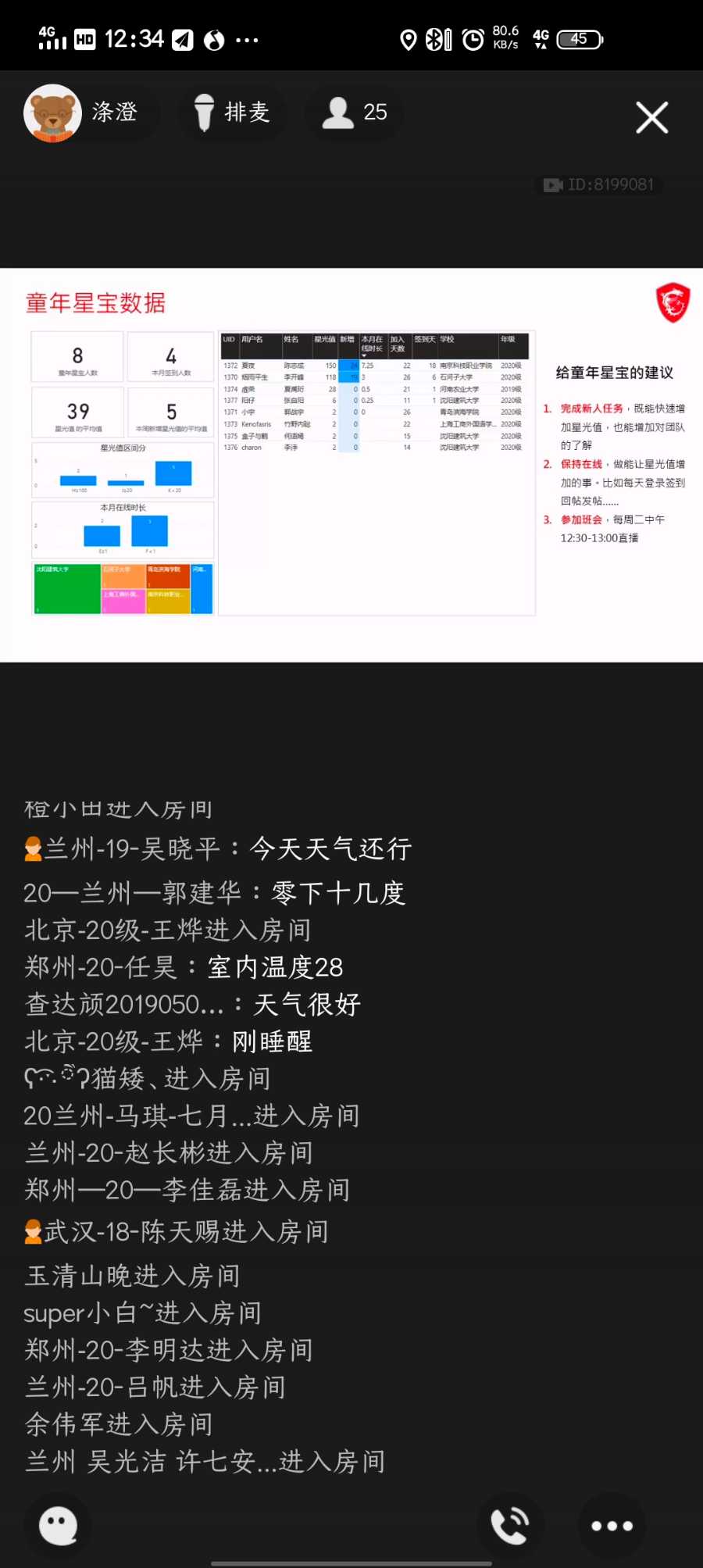Open the more options menu

[x=612, y=1525]
